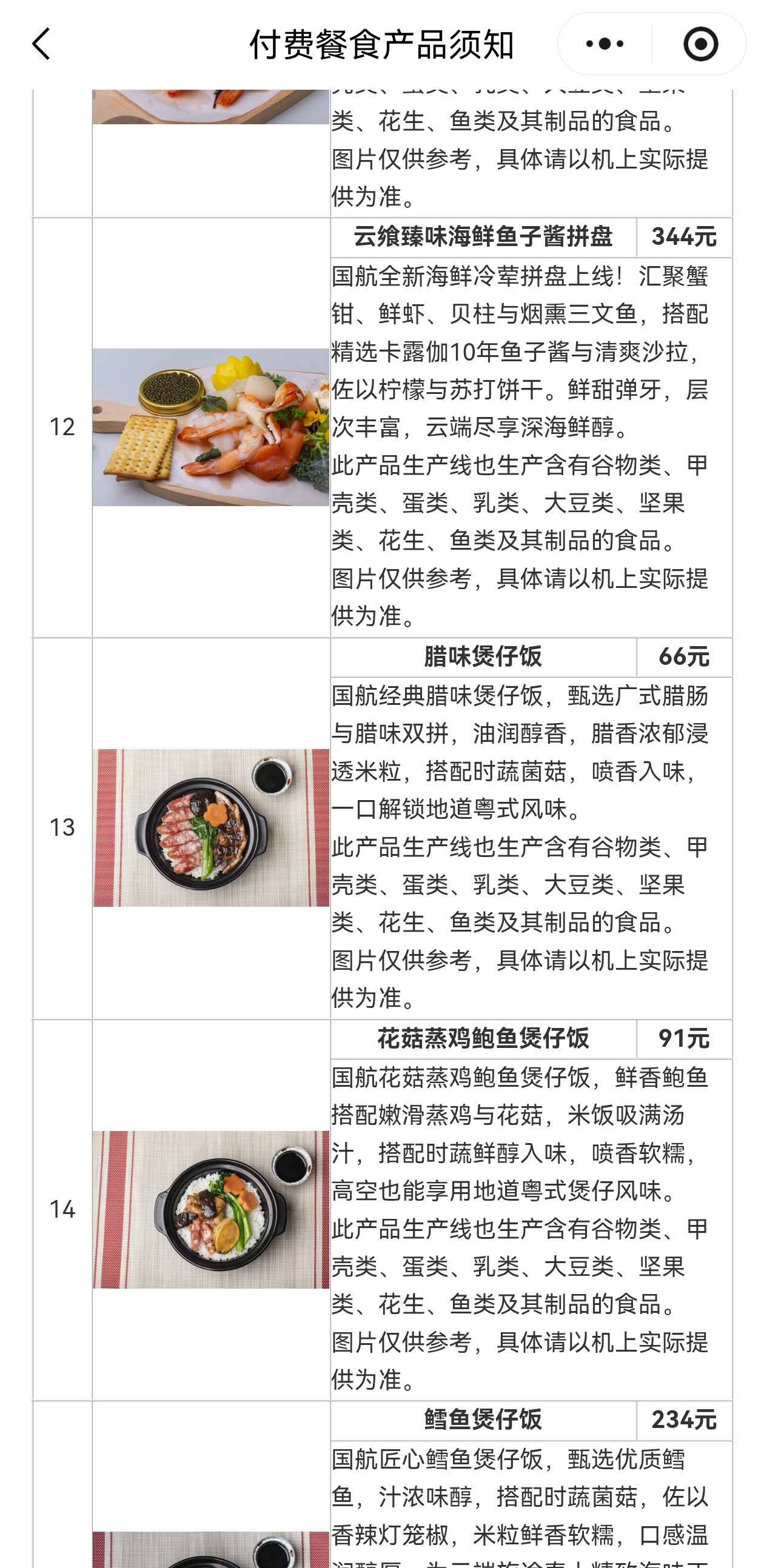Viewport: 764px width, 1568px height.
Task: Open the mini program more options menu
Action: tap(605, 44)
